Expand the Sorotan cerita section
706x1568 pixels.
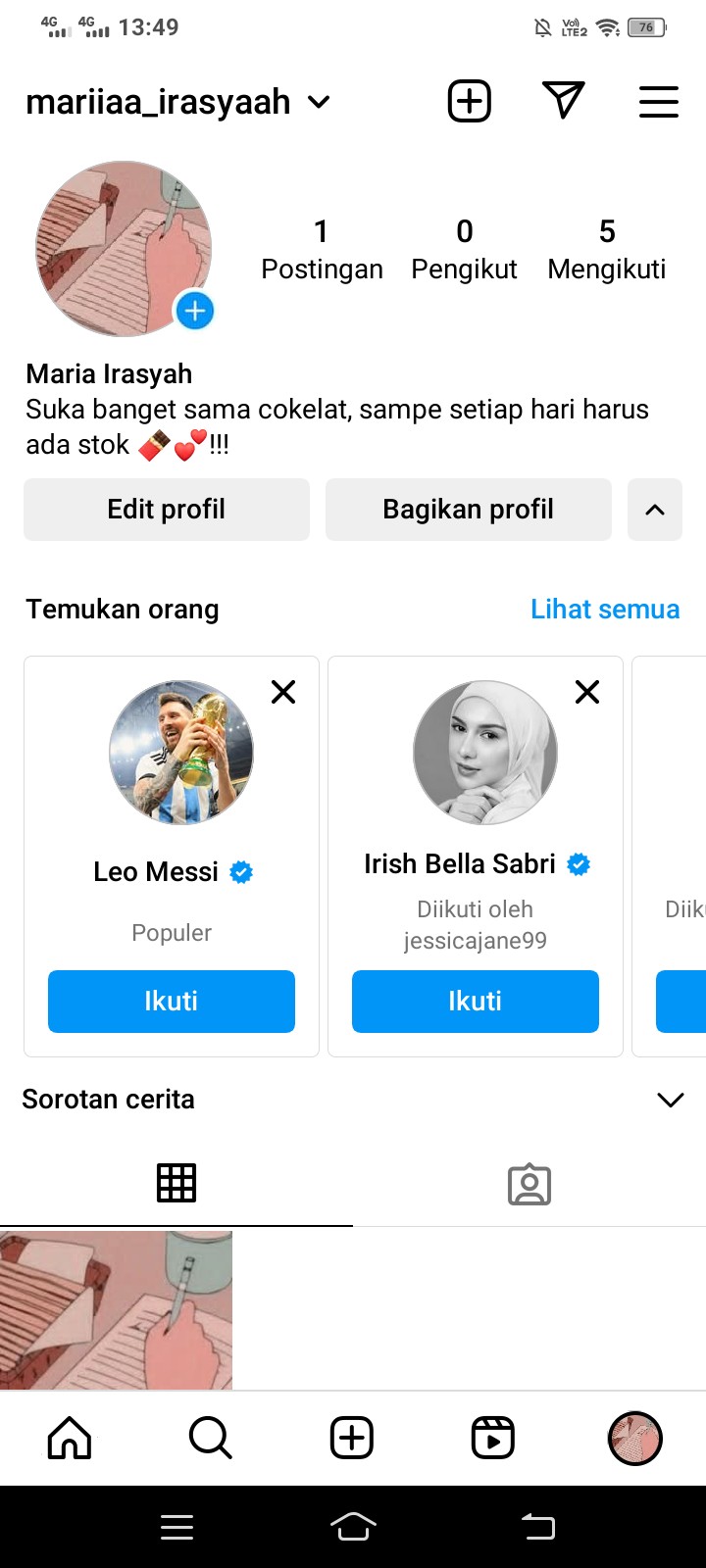(671, 1100)
